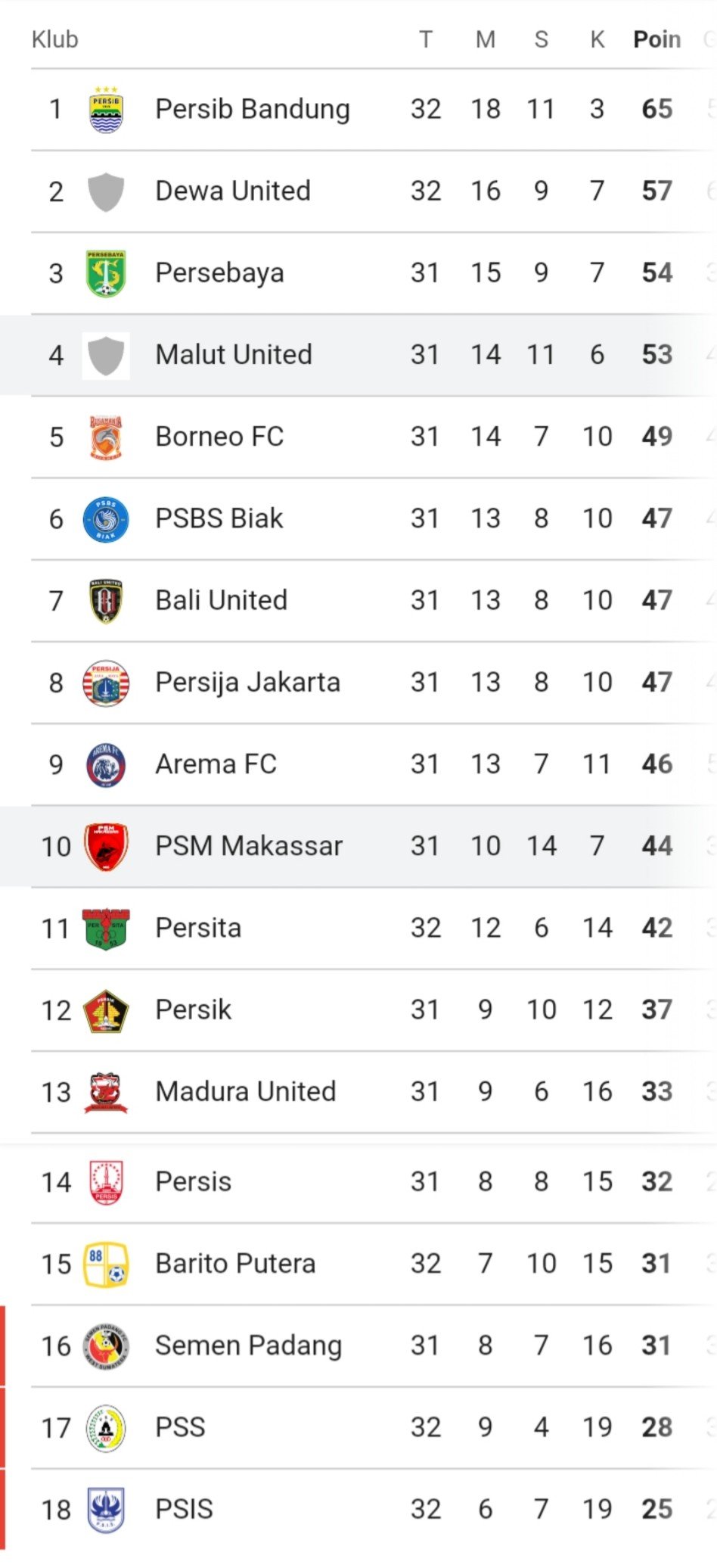Open Dewa United team row
The image size is (717, 1568).
pos(233,191)
